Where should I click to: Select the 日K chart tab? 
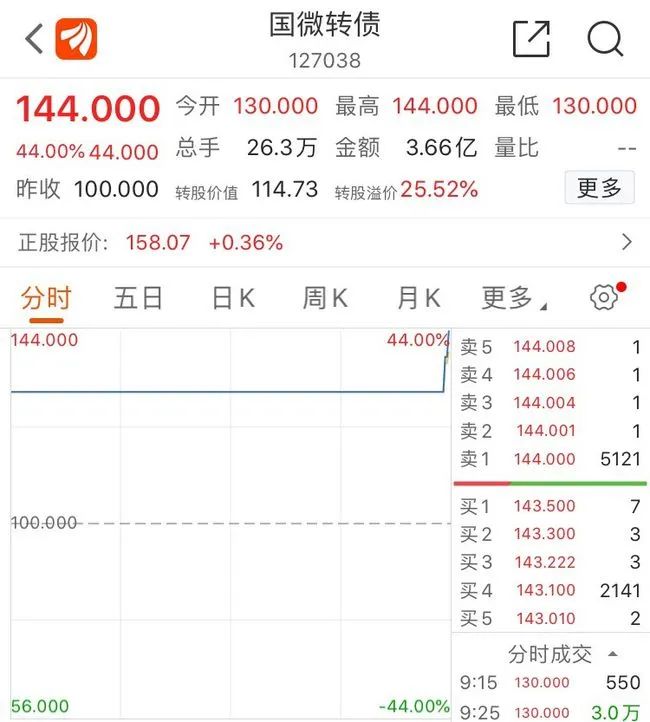point(233,298)
